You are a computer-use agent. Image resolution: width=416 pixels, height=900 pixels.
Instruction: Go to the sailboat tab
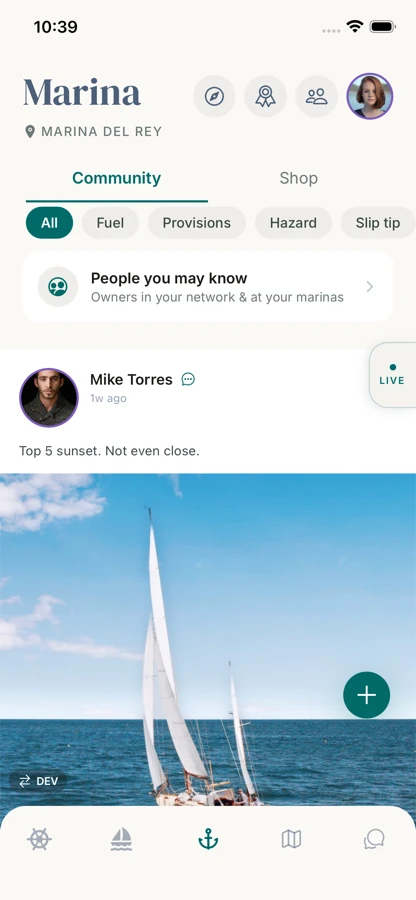[121, 840]
